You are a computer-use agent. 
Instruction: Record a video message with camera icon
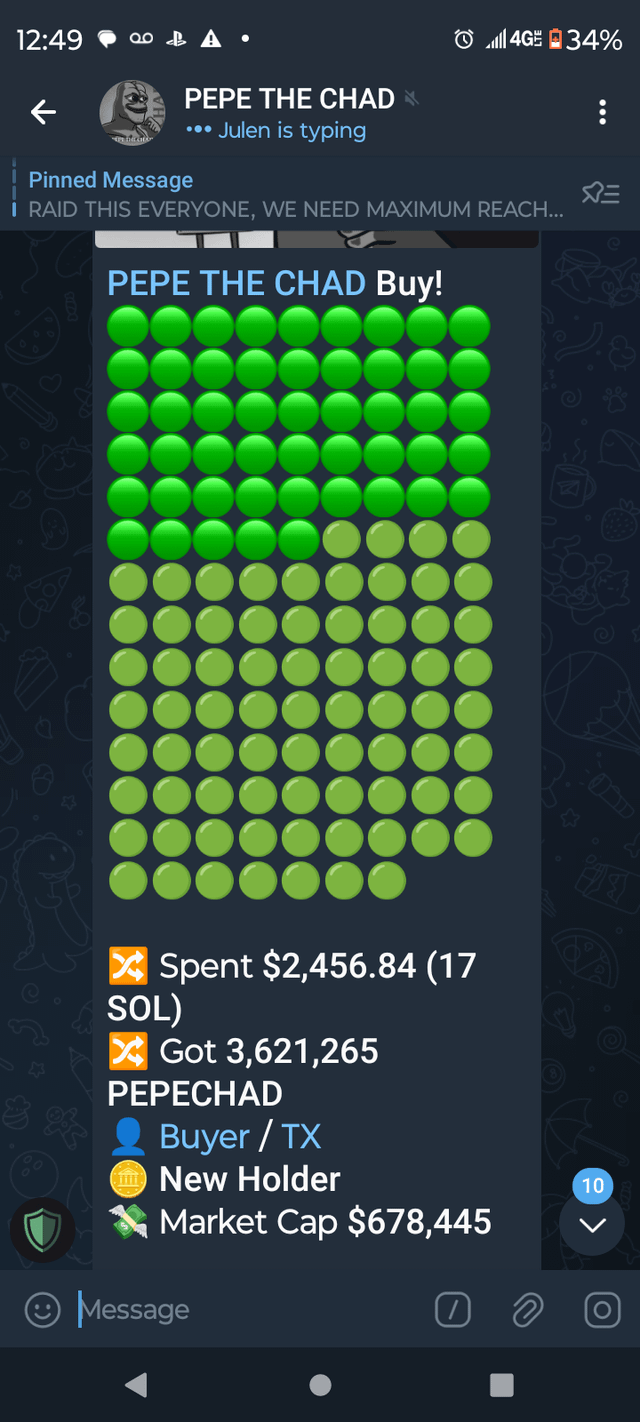tap(602, 1309)
